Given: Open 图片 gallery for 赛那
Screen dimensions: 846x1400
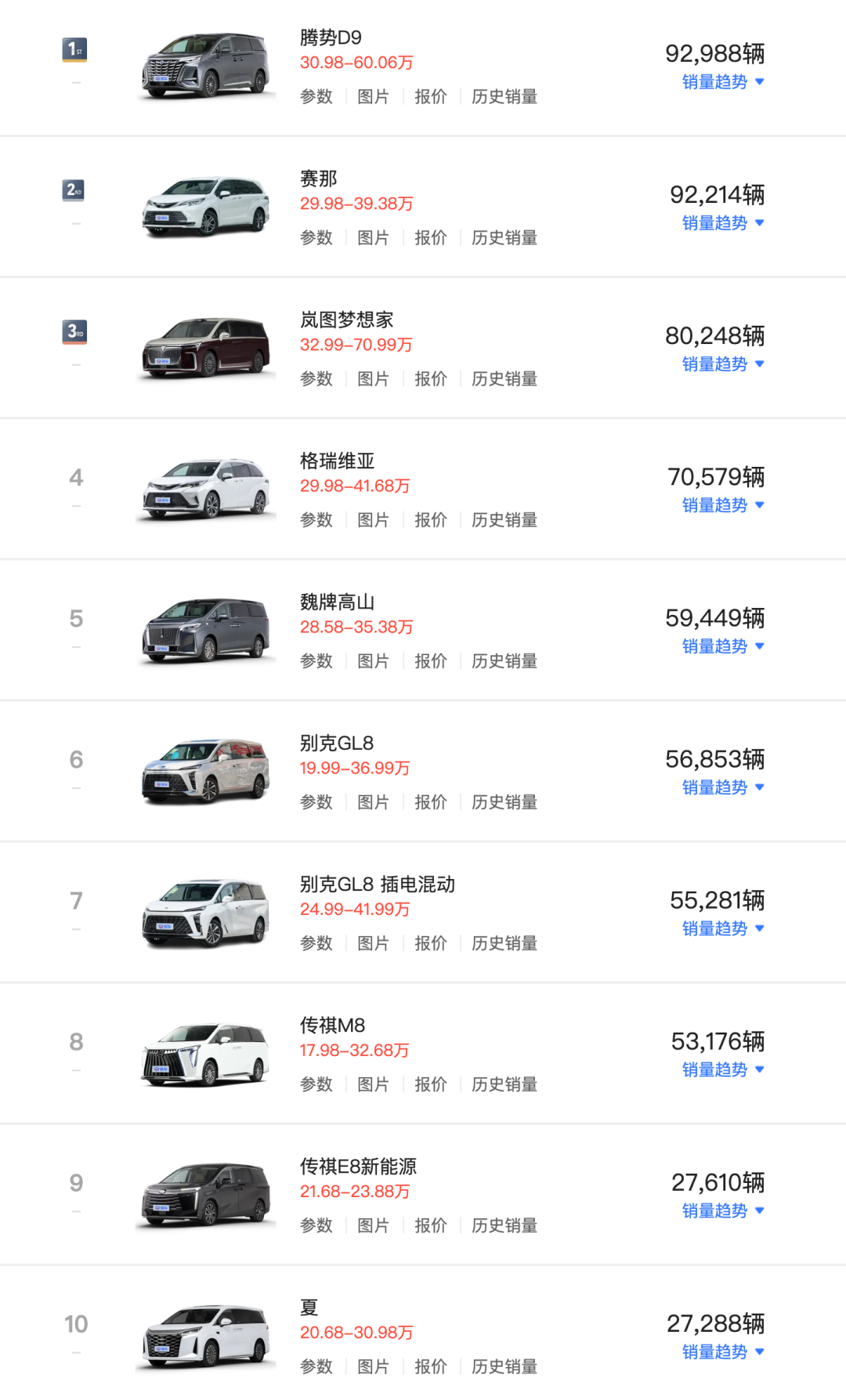Looking at the screenshot, I should pyautogui.click(x=374, y=237).
